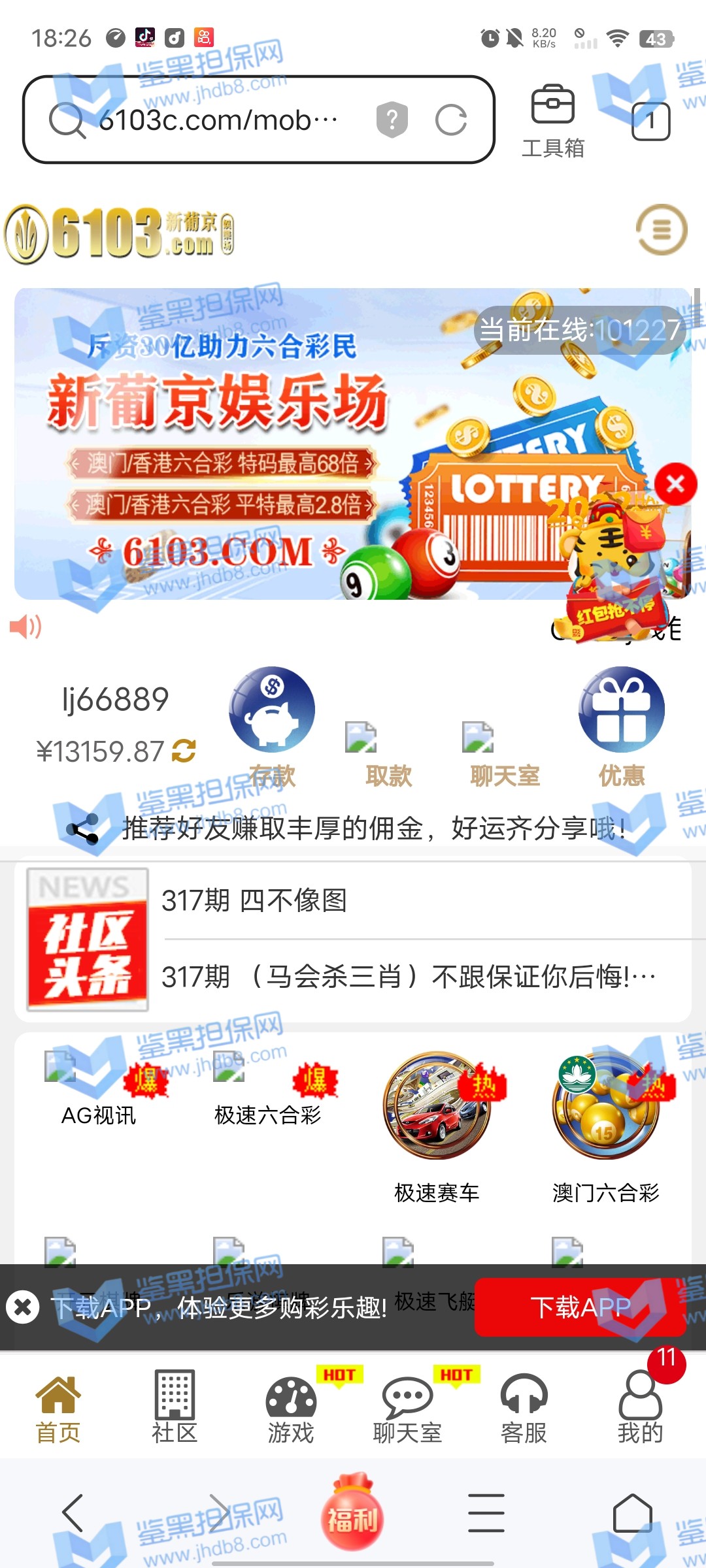Open the 工具箱 toolbox
The width and height of the screenshot is (706, 1568).
pos(552,121)
